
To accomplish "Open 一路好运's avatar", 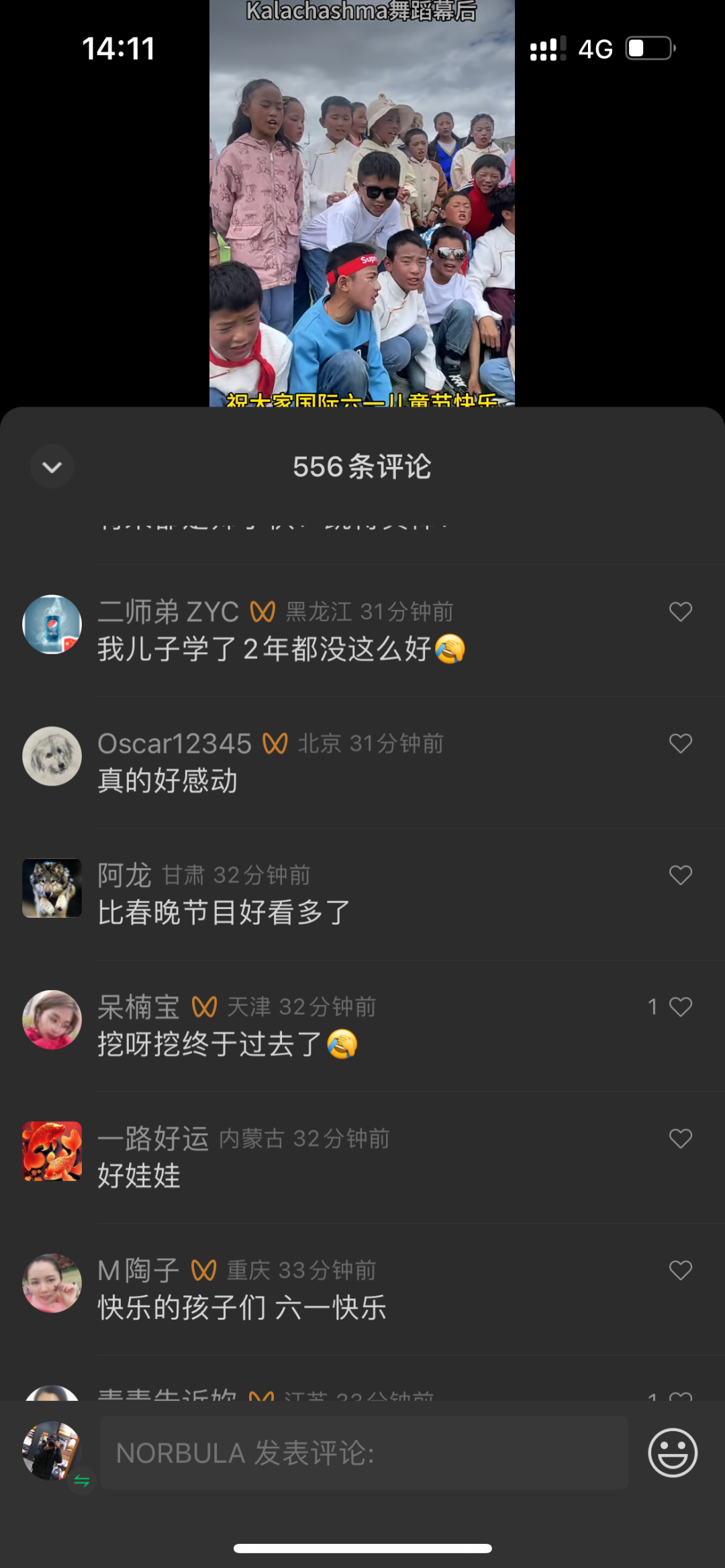I will [x=52, y=1151].
